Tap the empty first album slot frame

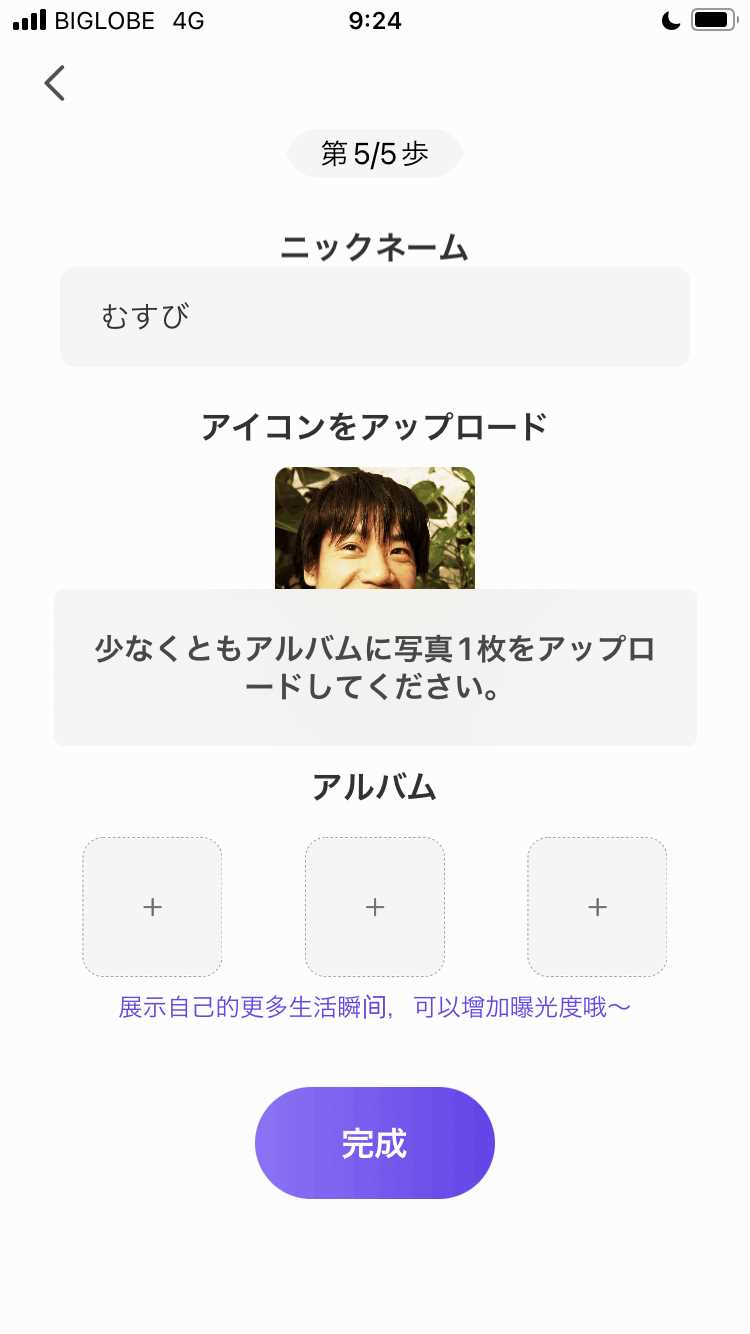point(152,906)
